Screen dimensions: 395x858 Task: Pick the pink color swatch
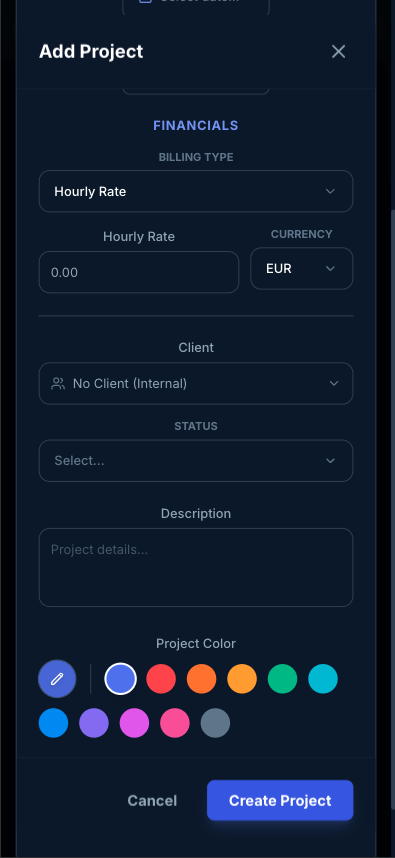click(175, 723)
